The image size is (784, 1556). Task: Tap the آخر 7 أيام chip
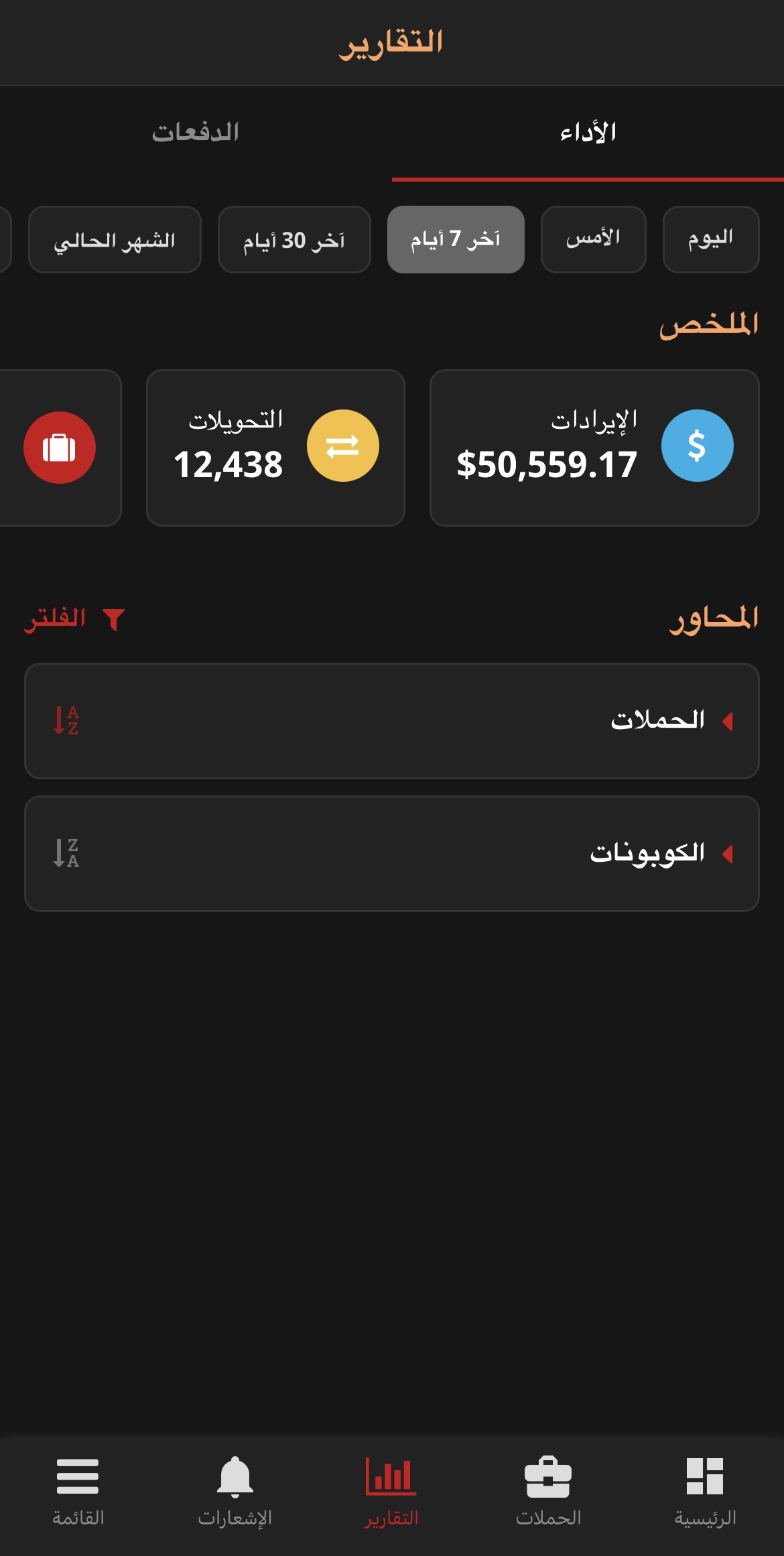point(456,239)
